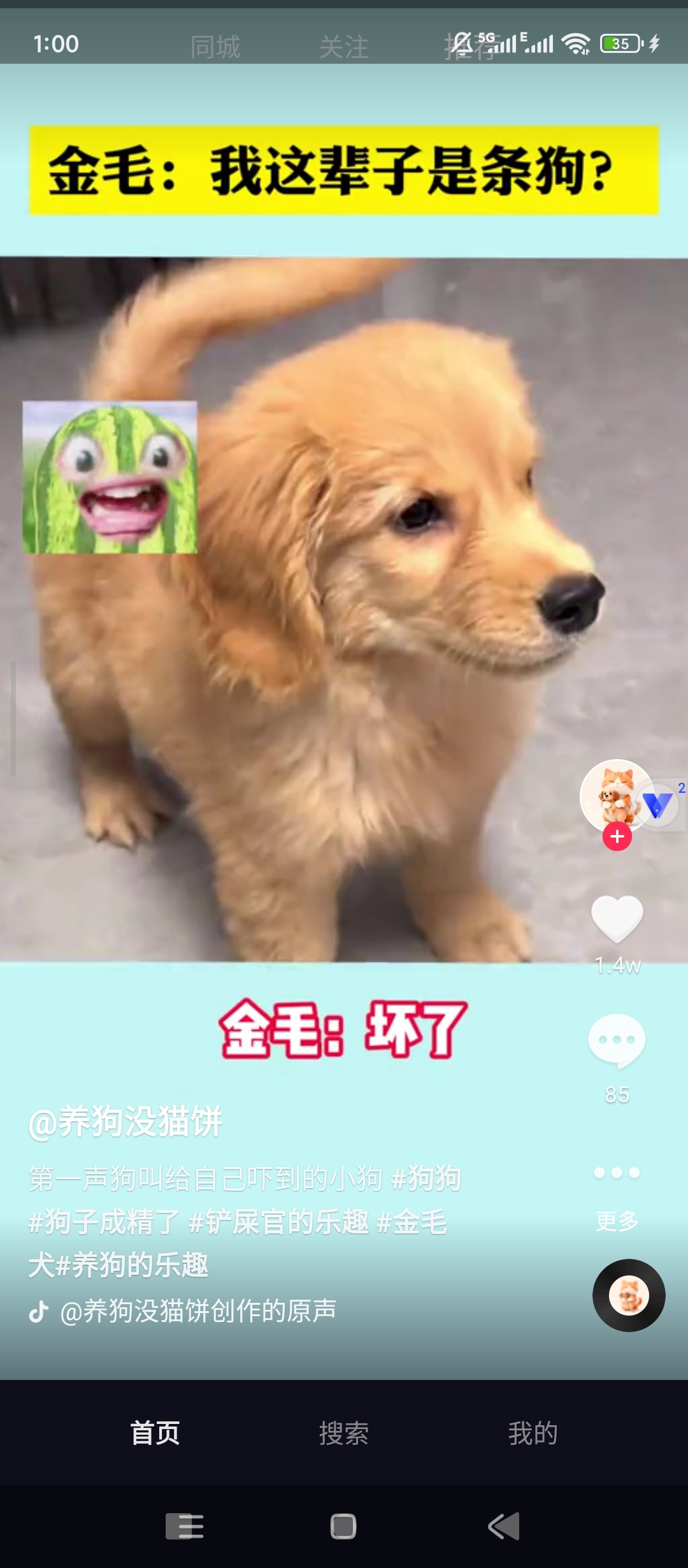Switch to the 同城 tab
The image size is (688, 1568).
coord(215,47)
